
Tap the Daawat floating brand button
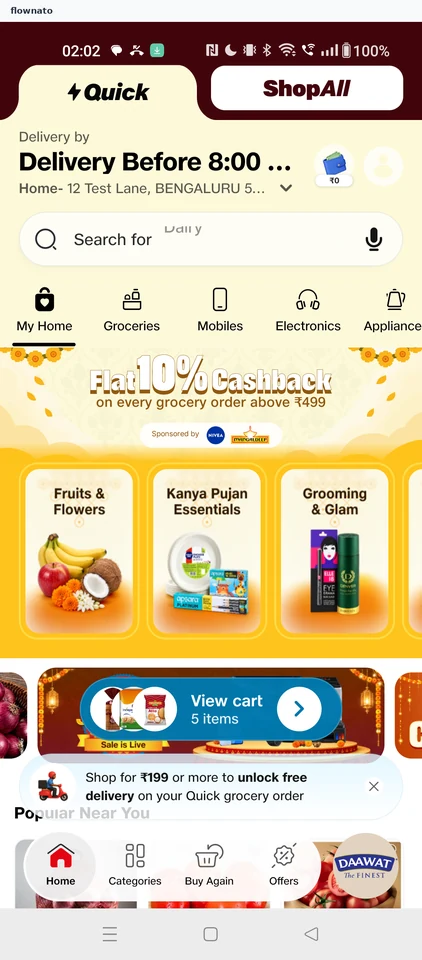[366, 864]
